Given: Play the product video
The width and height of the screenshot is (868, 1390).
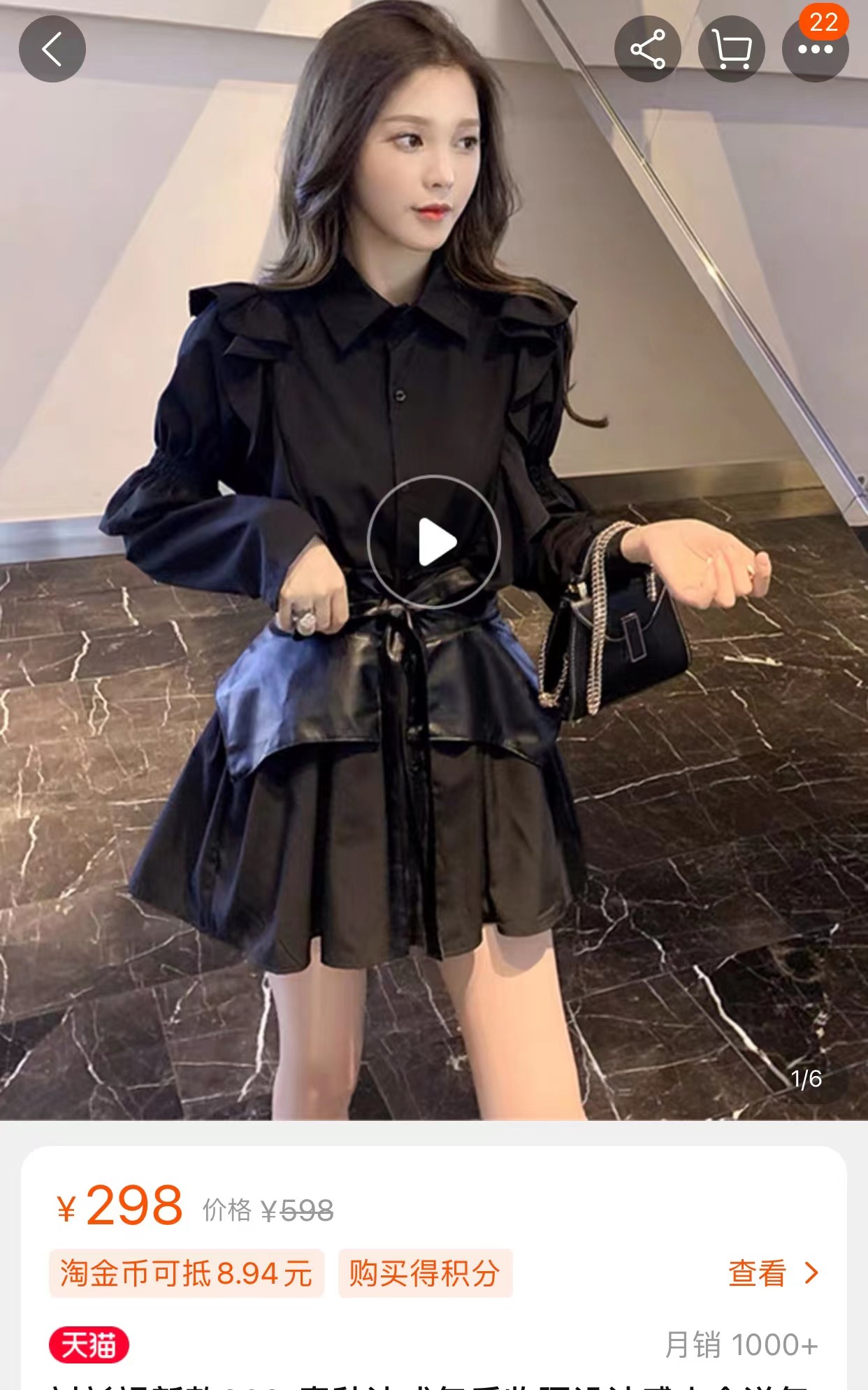Looking at the screenshot, I should [434, 541].
